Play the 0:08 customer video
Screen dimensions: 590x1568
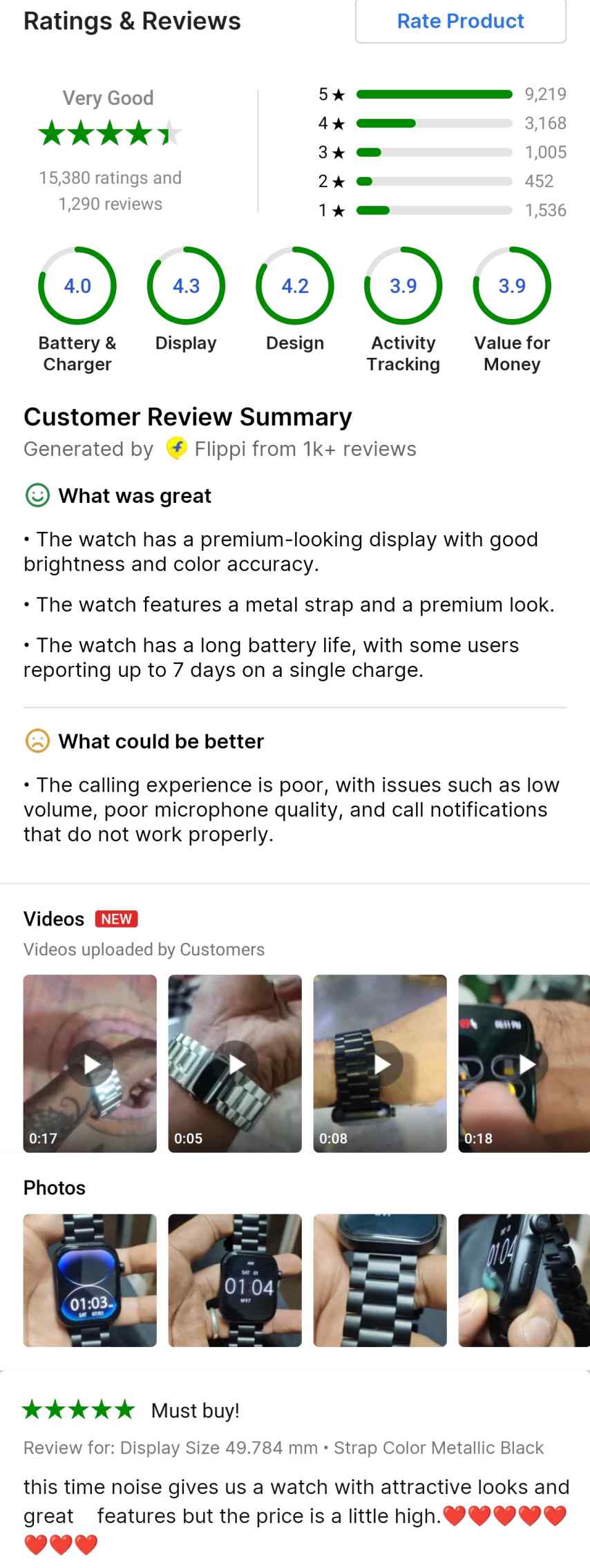point(380,1063)
